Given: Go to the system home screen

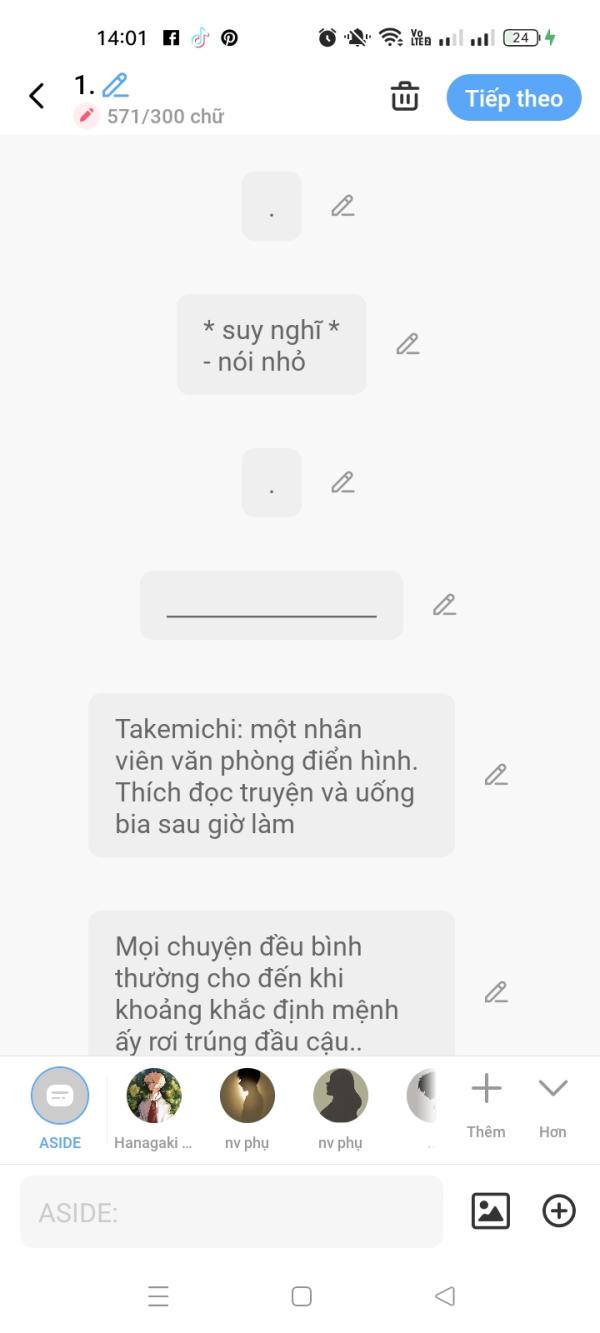Looking at the screenshot, I should click(x=301, y=1297).
